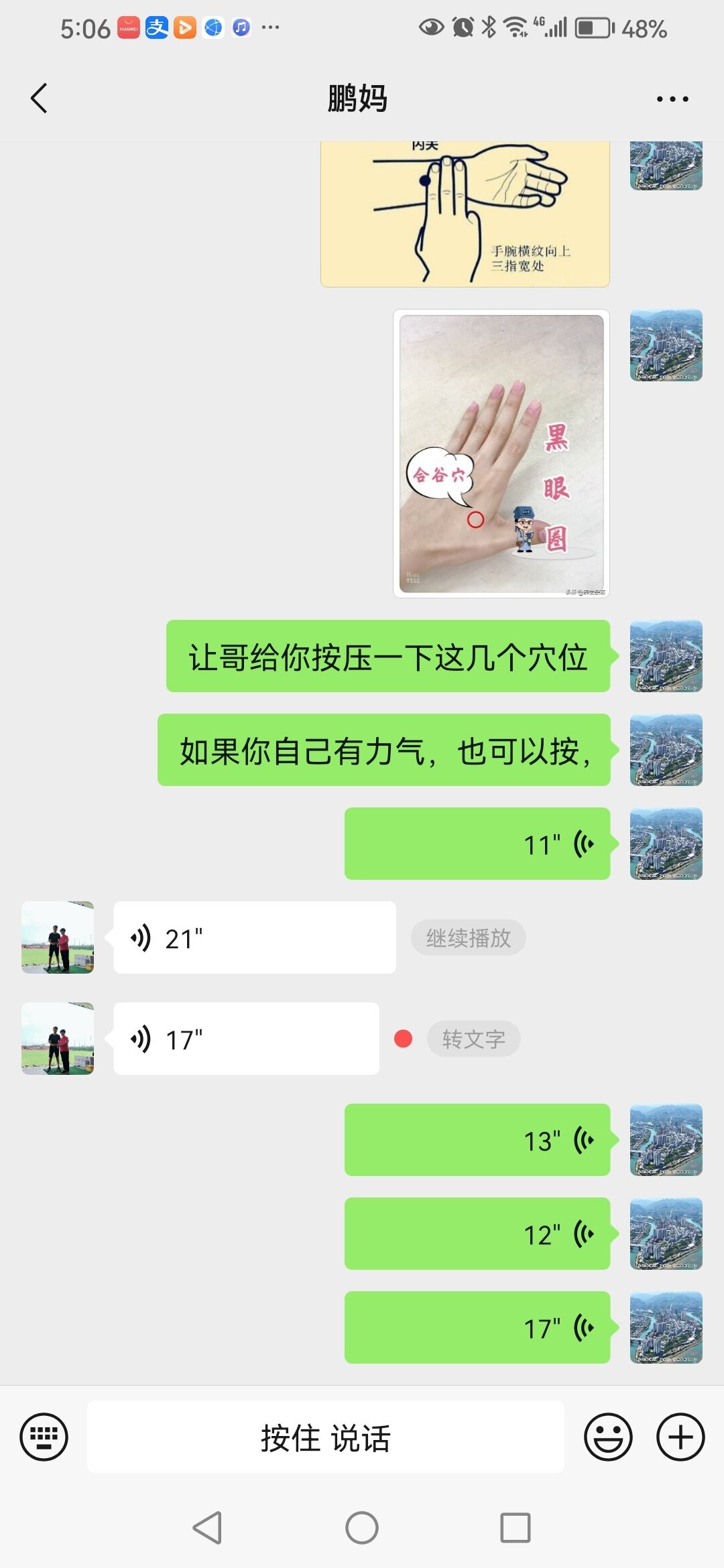Open the 内关 wrist diagram image
Screen dimensions: 724x1568
tap(465, 214)
